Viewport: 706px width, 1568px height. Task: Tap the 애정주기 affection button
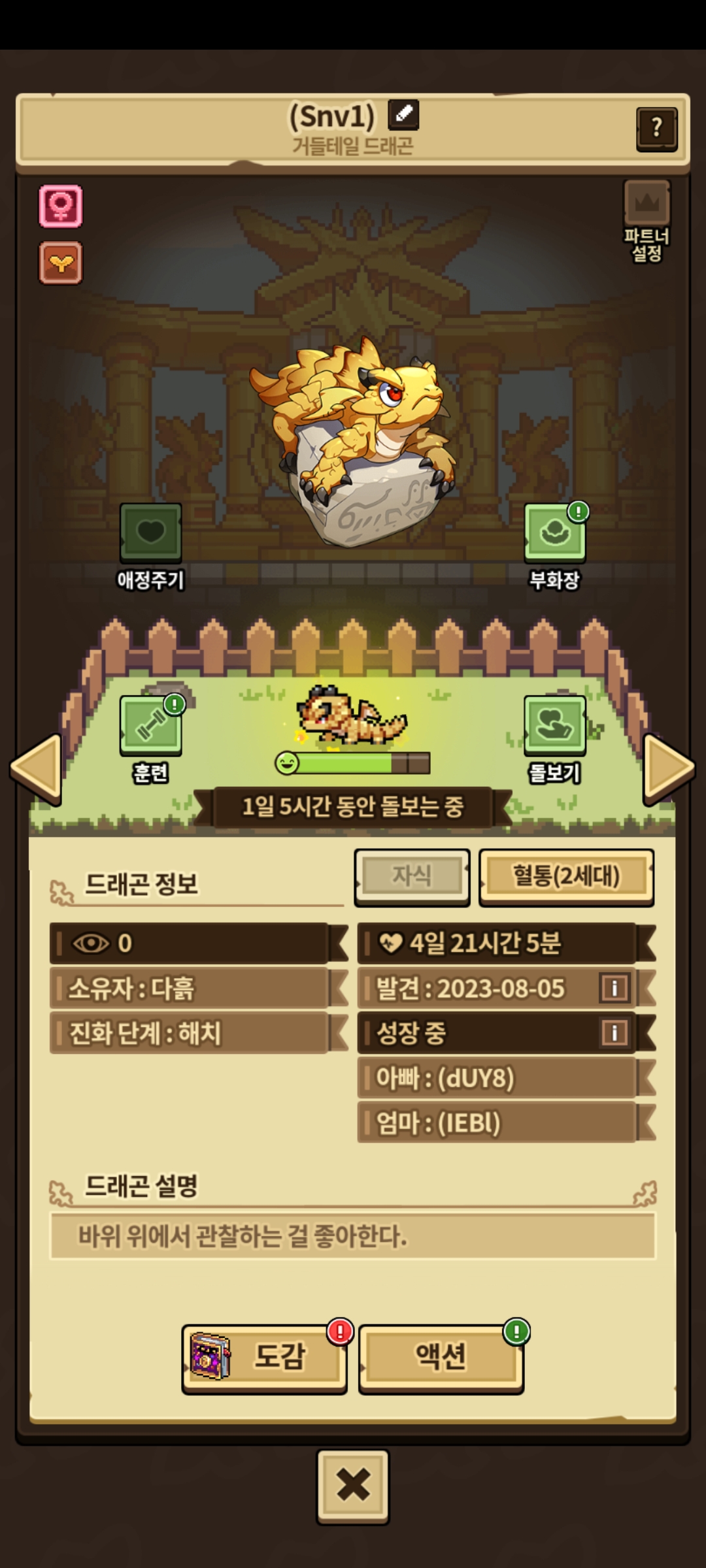pyautogui.click(x=150, y=534)
